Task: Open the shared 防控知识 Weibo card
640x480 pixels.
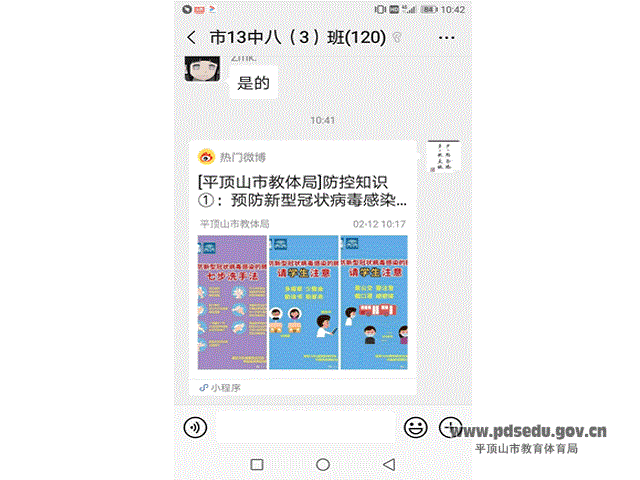Action: [303, 270]
